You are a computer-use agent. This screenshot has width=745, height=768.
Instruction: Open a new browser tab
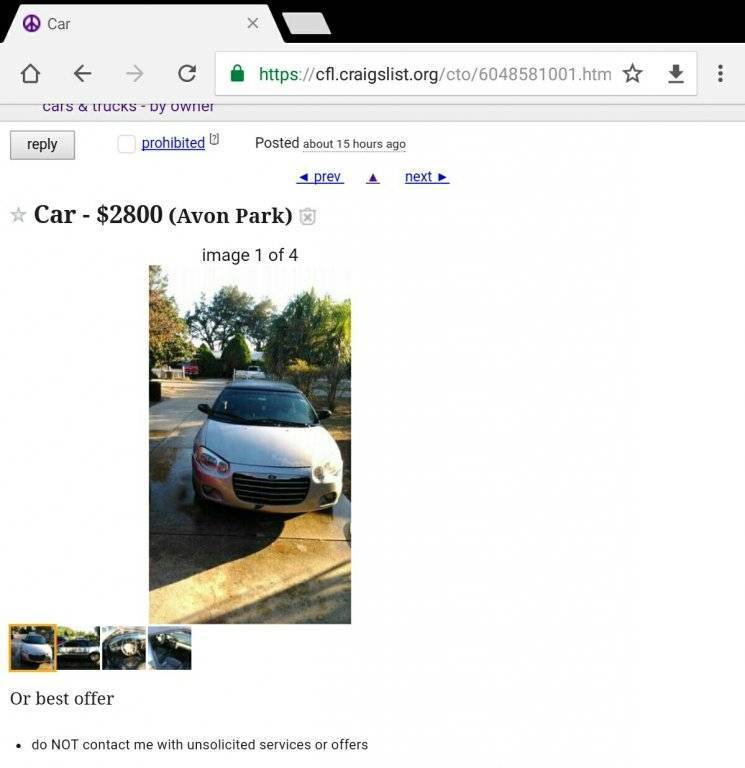click(x=306, y=23)
